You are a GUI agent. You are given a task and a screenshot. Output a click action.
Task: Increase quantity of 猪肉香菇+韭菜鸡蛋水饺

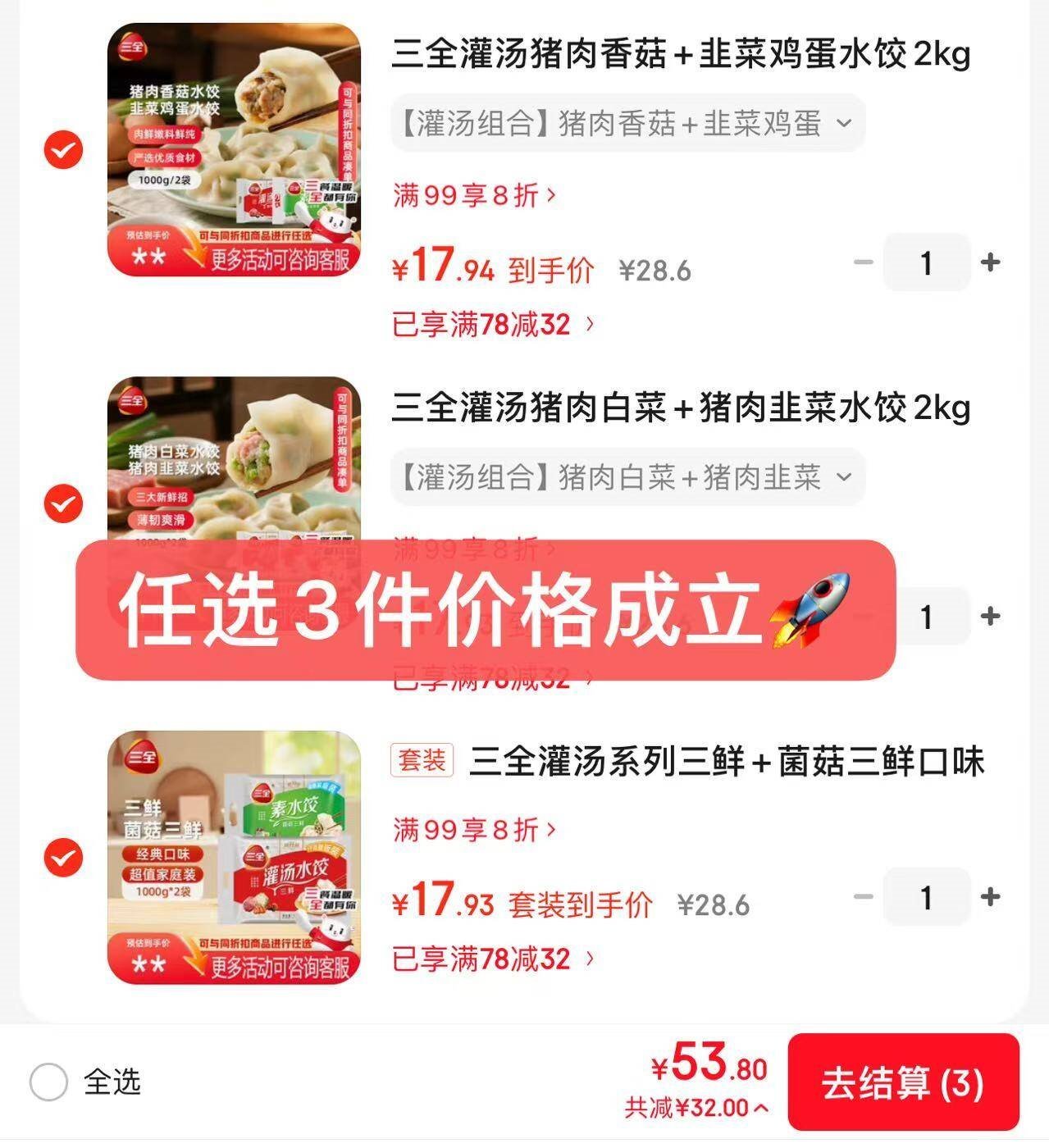tap(990, 262)
